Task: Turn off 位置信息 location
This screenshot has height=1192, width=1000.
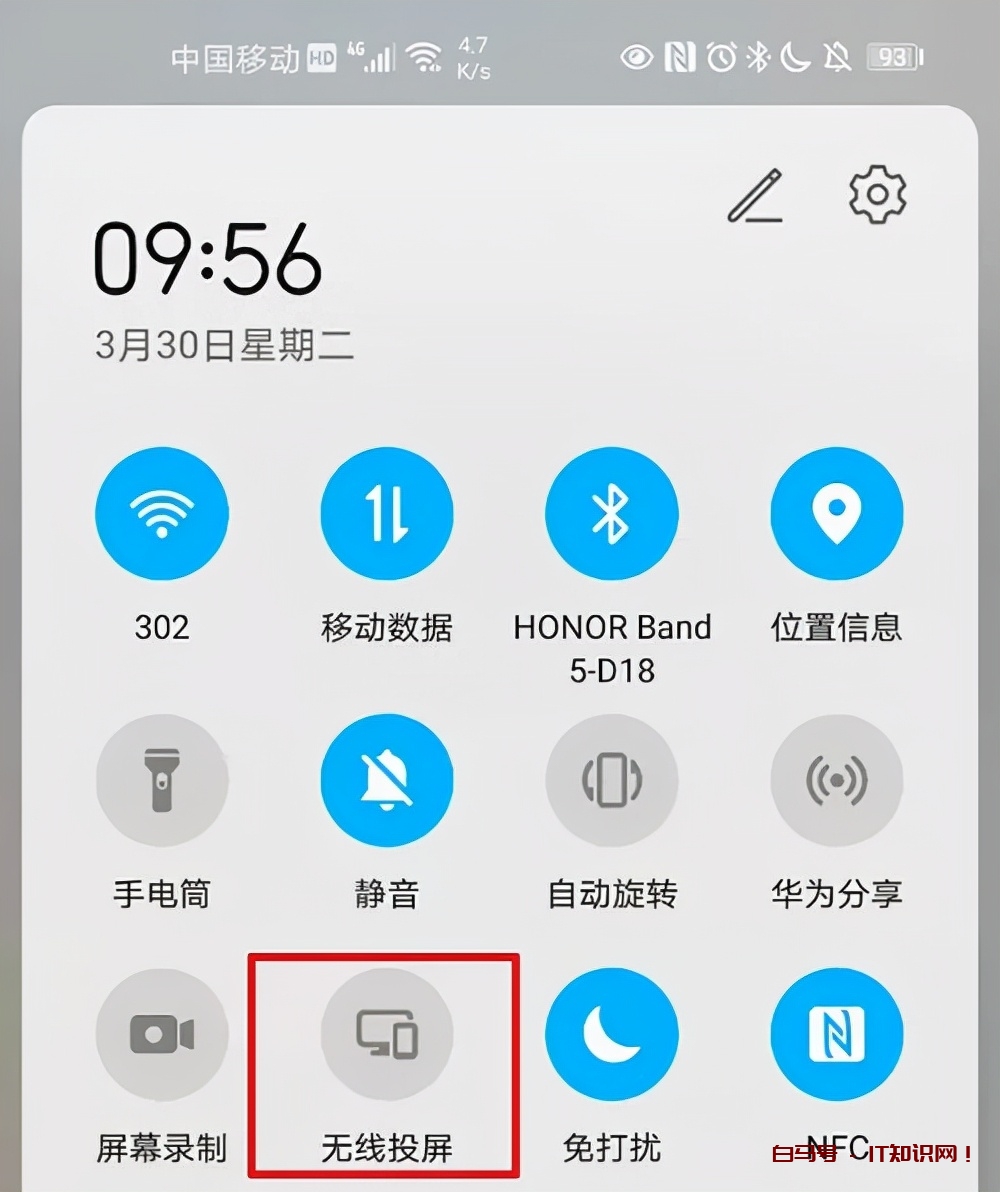Action: pyautogui.click(x=837, y=514)
